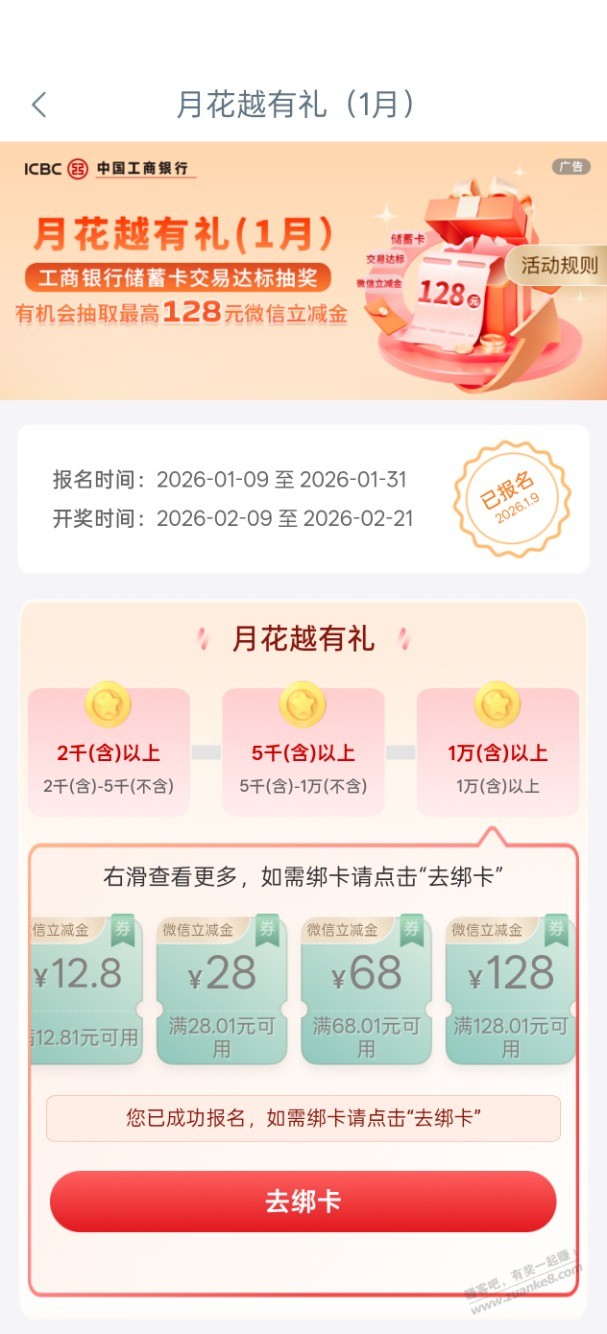Open the ¥12.8 微信立减金 coupon

click(87, 990)
